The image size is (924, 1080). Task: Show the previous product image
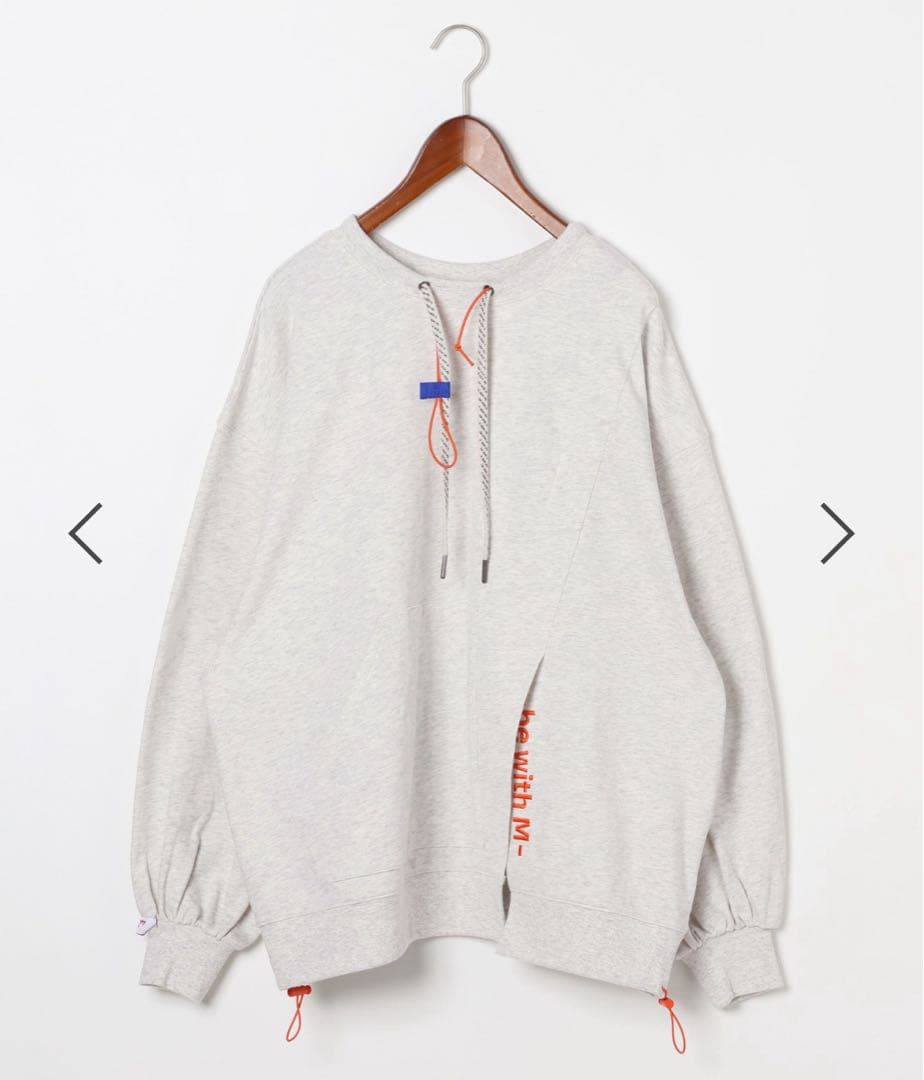(86, 532)
